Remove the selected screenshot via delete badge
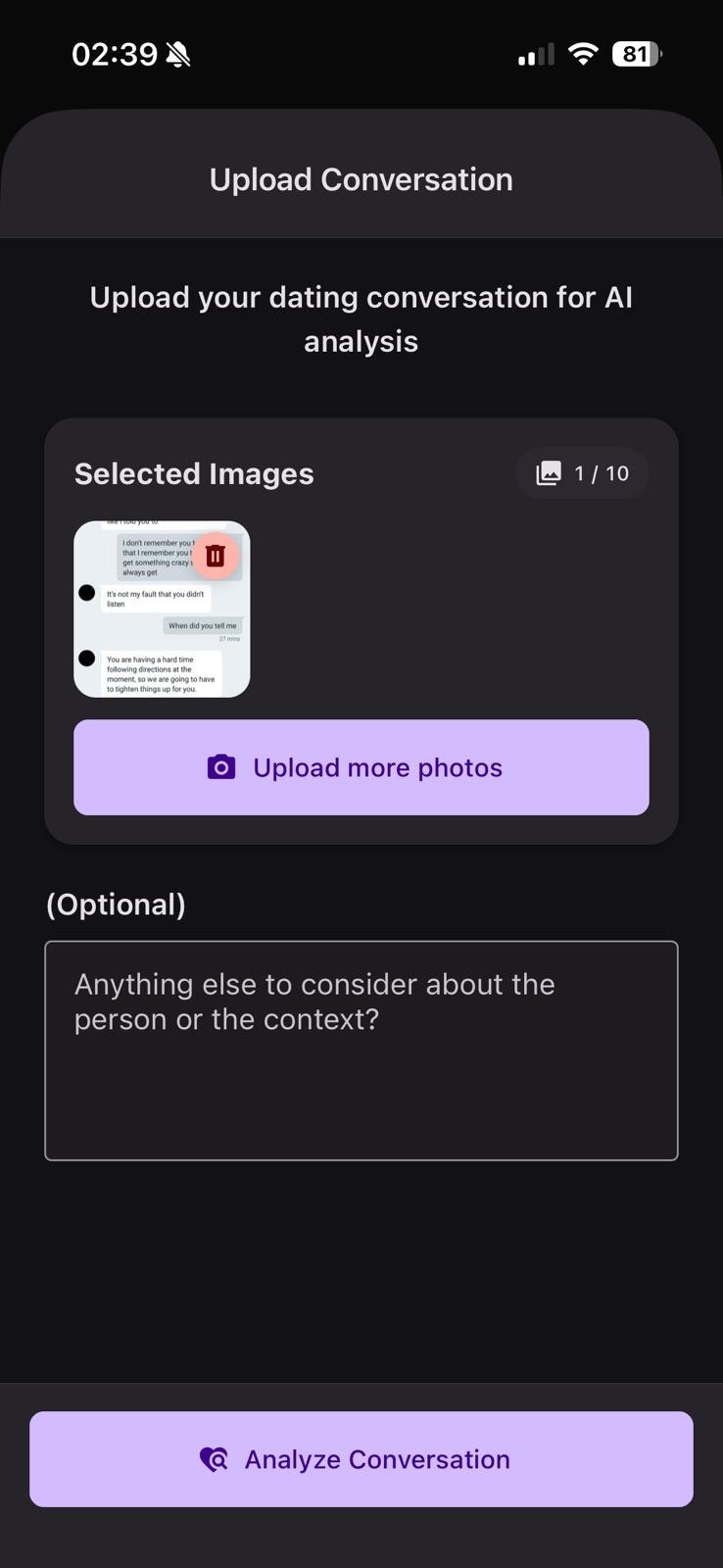 (x=216, y=556)
